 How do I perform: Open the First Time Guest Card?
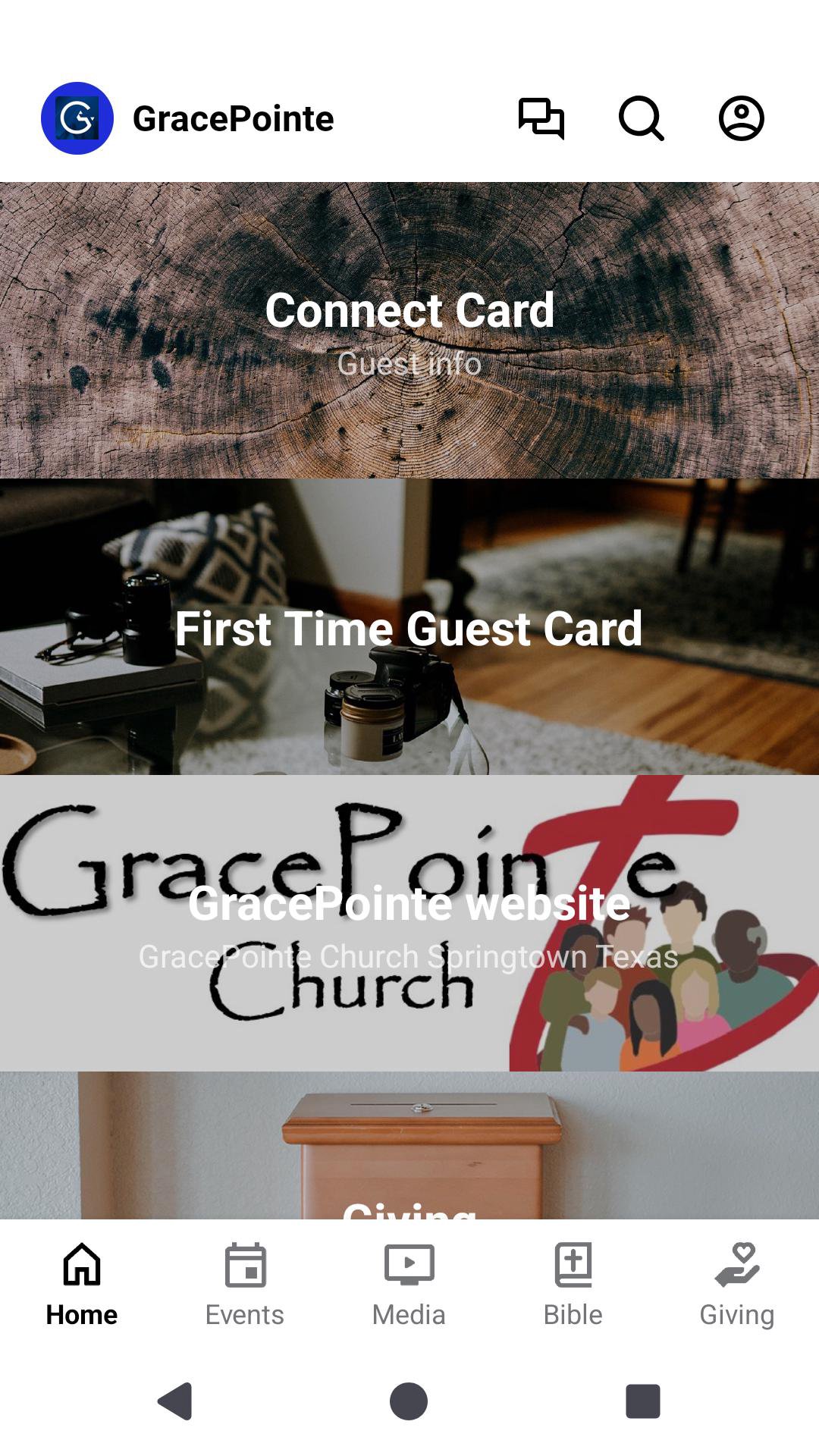coord(409,627)
